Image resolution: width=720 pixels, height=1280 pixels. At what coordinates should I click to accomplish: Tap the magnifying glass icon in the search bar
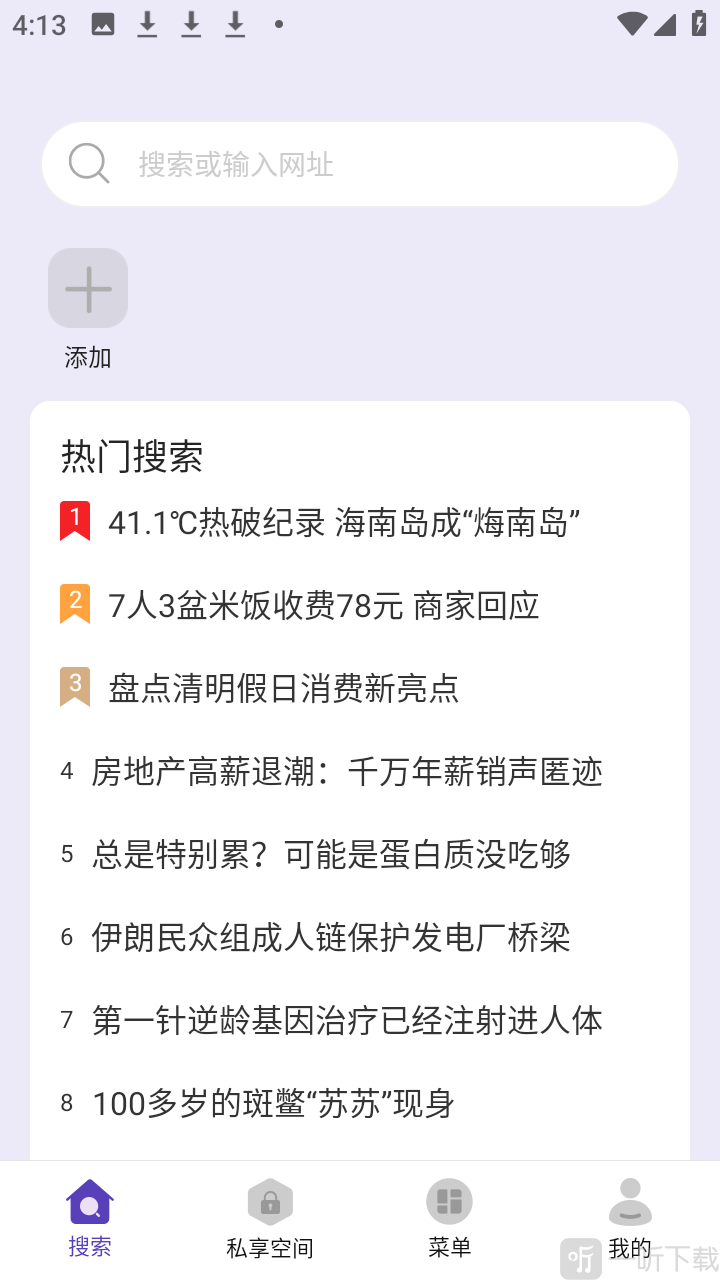coord(89,163)
